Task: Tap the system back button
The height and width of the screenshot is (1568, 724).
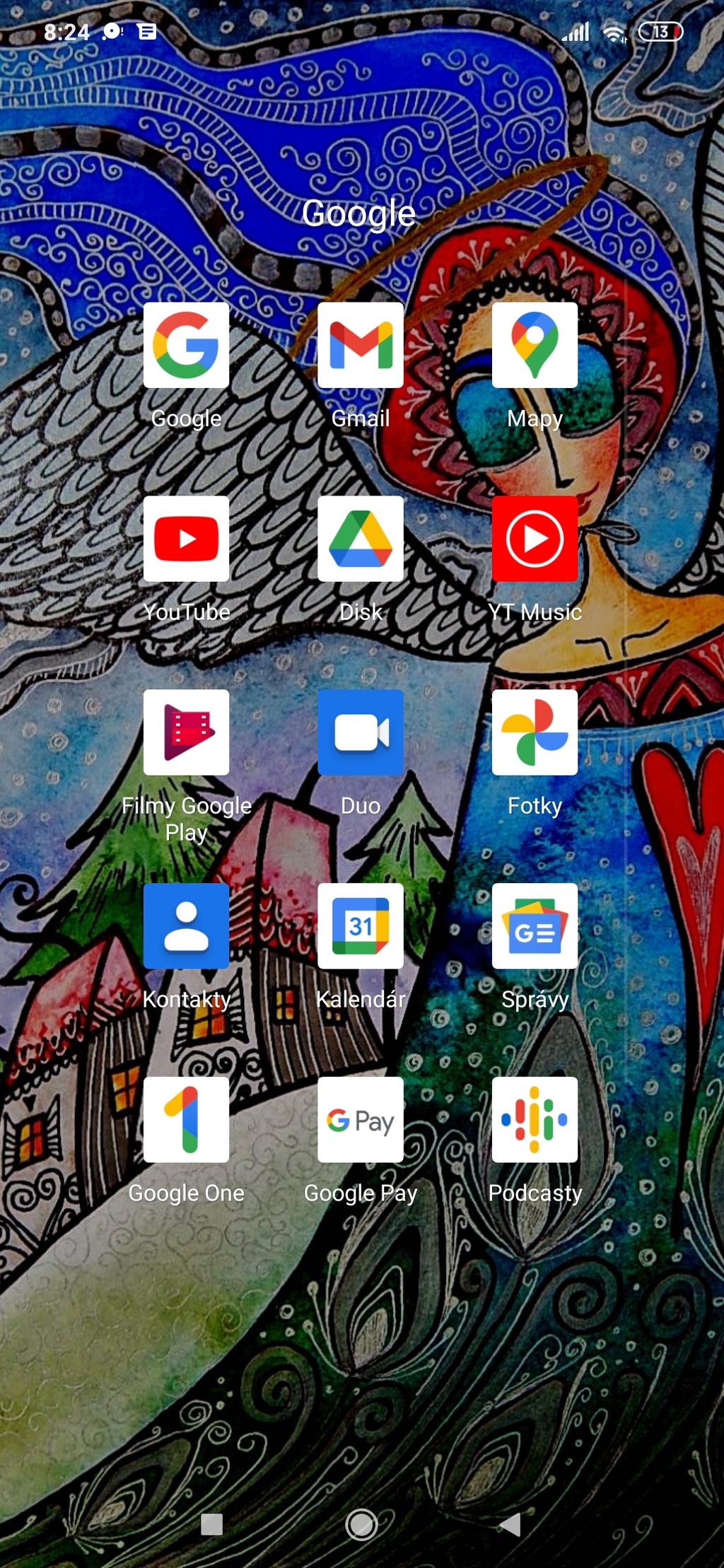Action: coord(510,1524)
